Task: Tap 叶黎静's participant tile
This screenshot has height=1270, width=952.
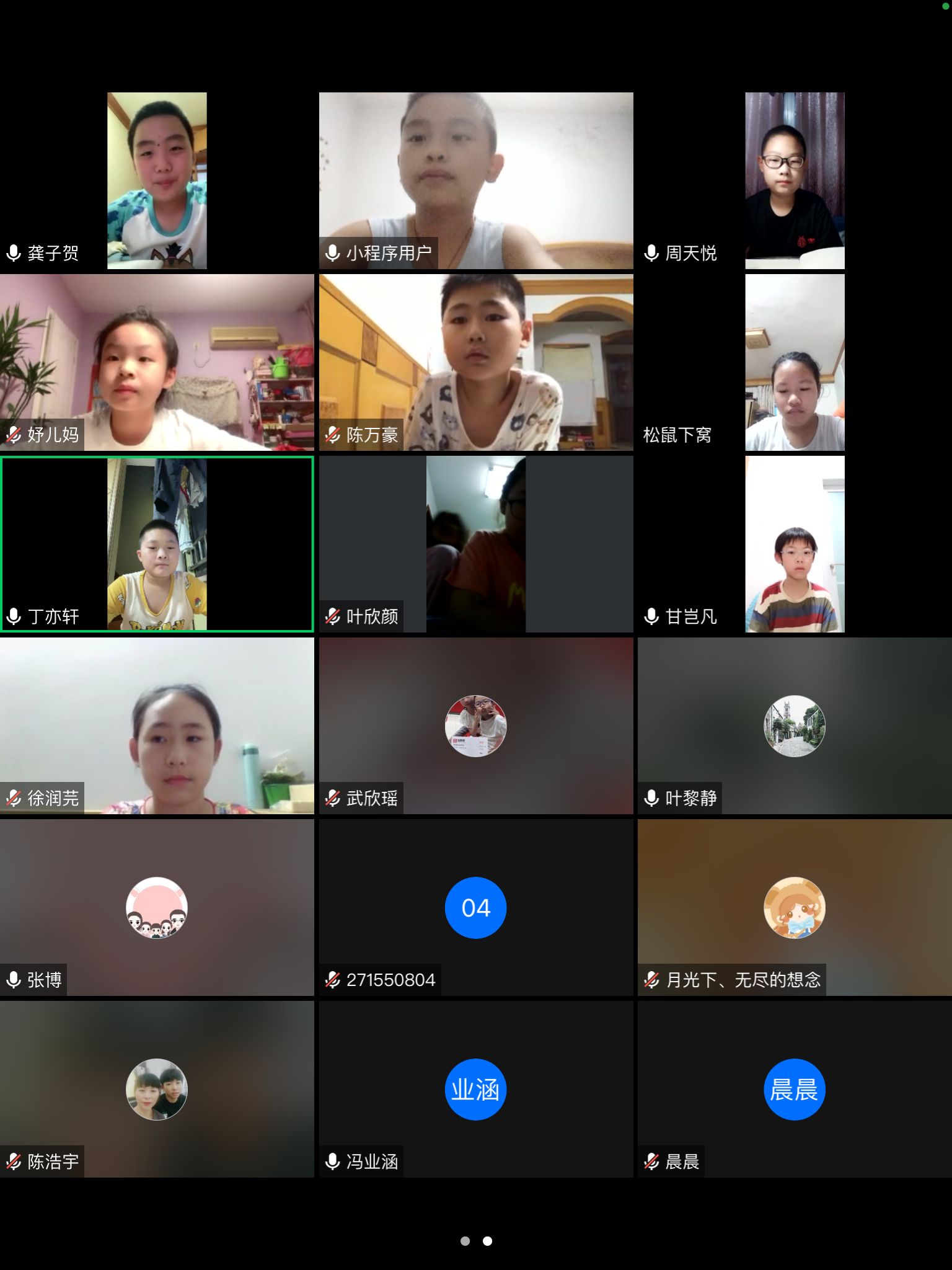Action: 795,726
